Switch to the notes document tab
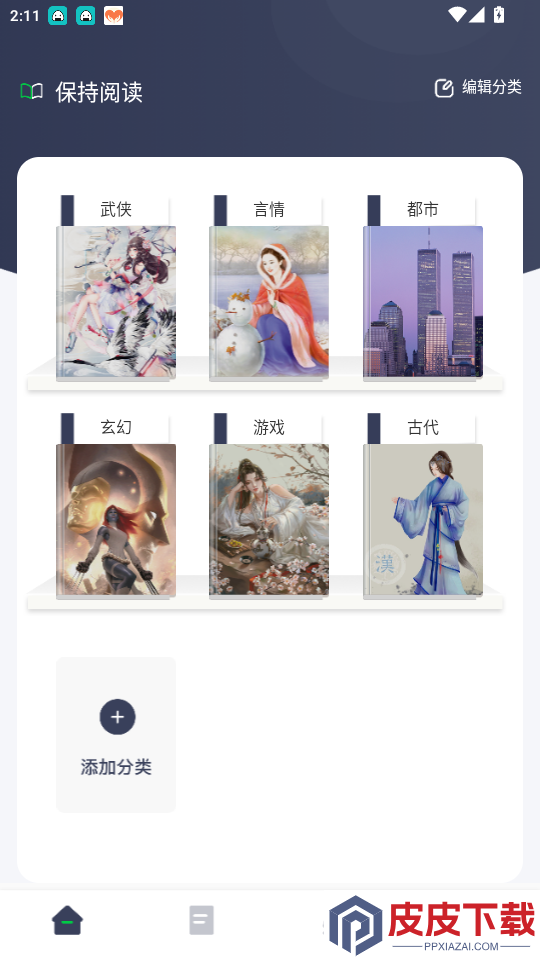 tap(201, 920)
